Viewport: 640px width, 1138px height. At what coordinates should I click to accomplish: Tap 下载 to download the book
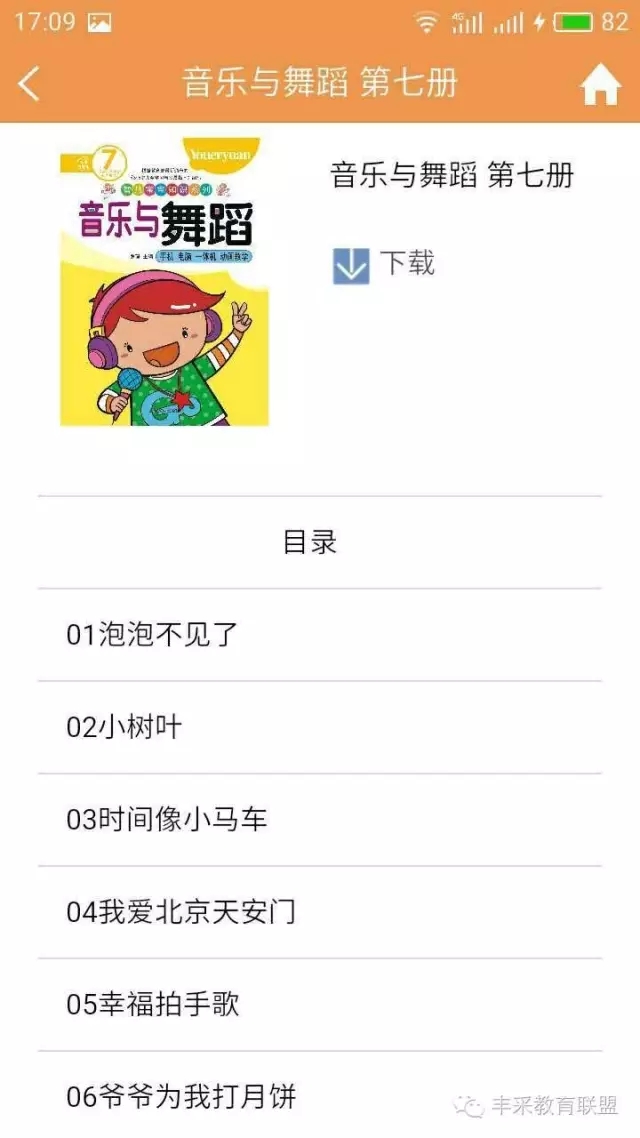384,265
